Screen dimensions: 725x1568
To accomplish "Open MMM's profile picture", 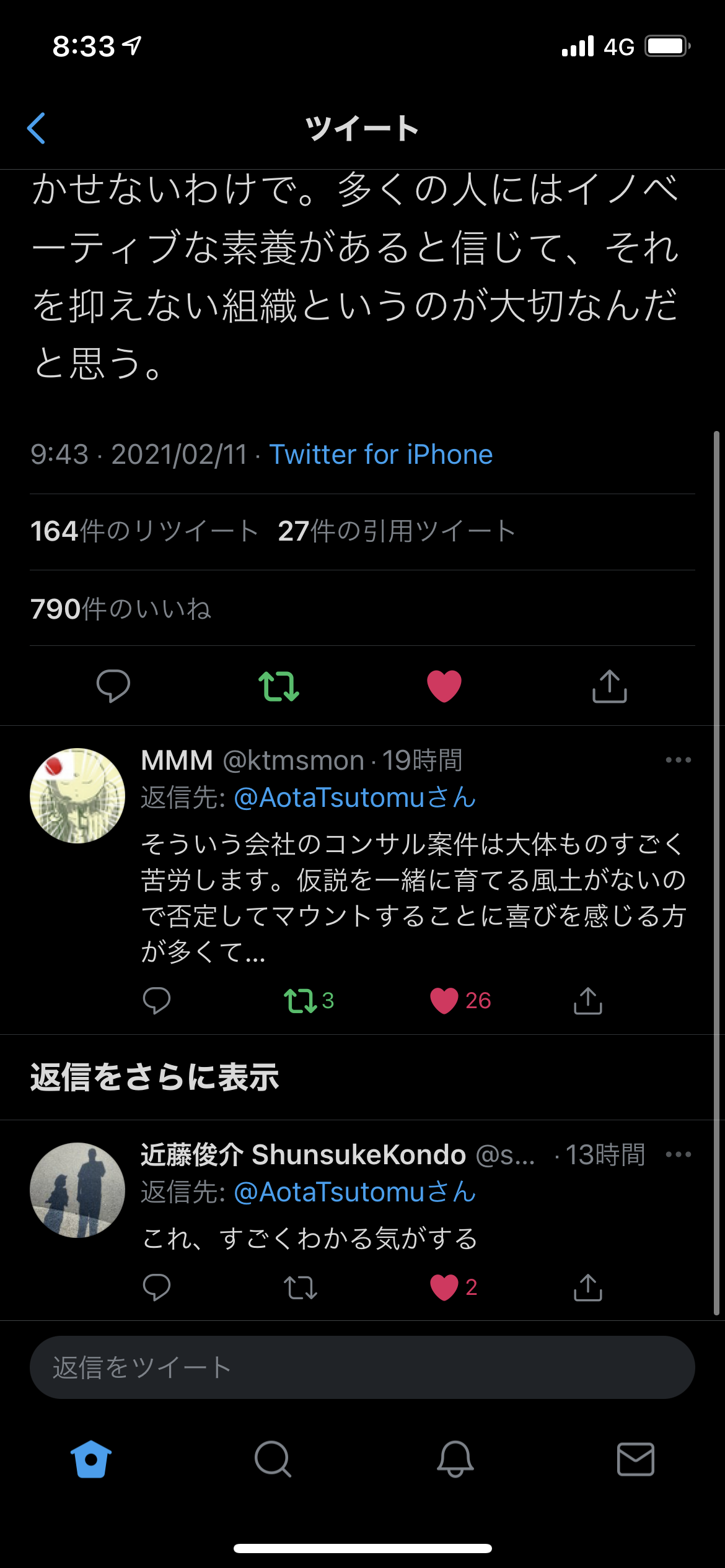I will pyautogui.click(x=77, y=796).
